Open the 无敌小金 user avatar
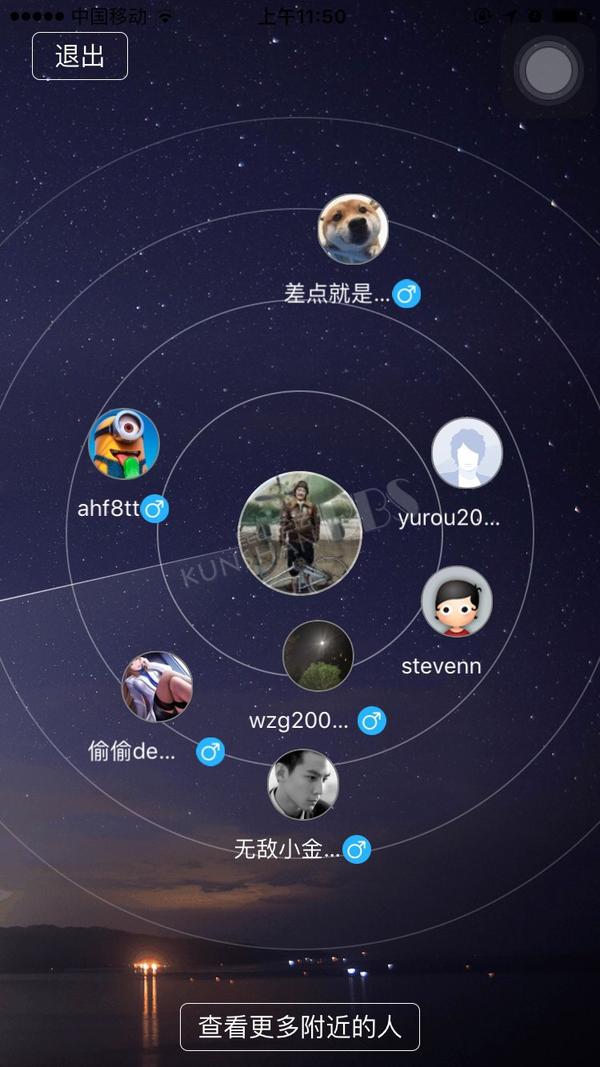600x1067 pixels. click(x=303, y=785)
